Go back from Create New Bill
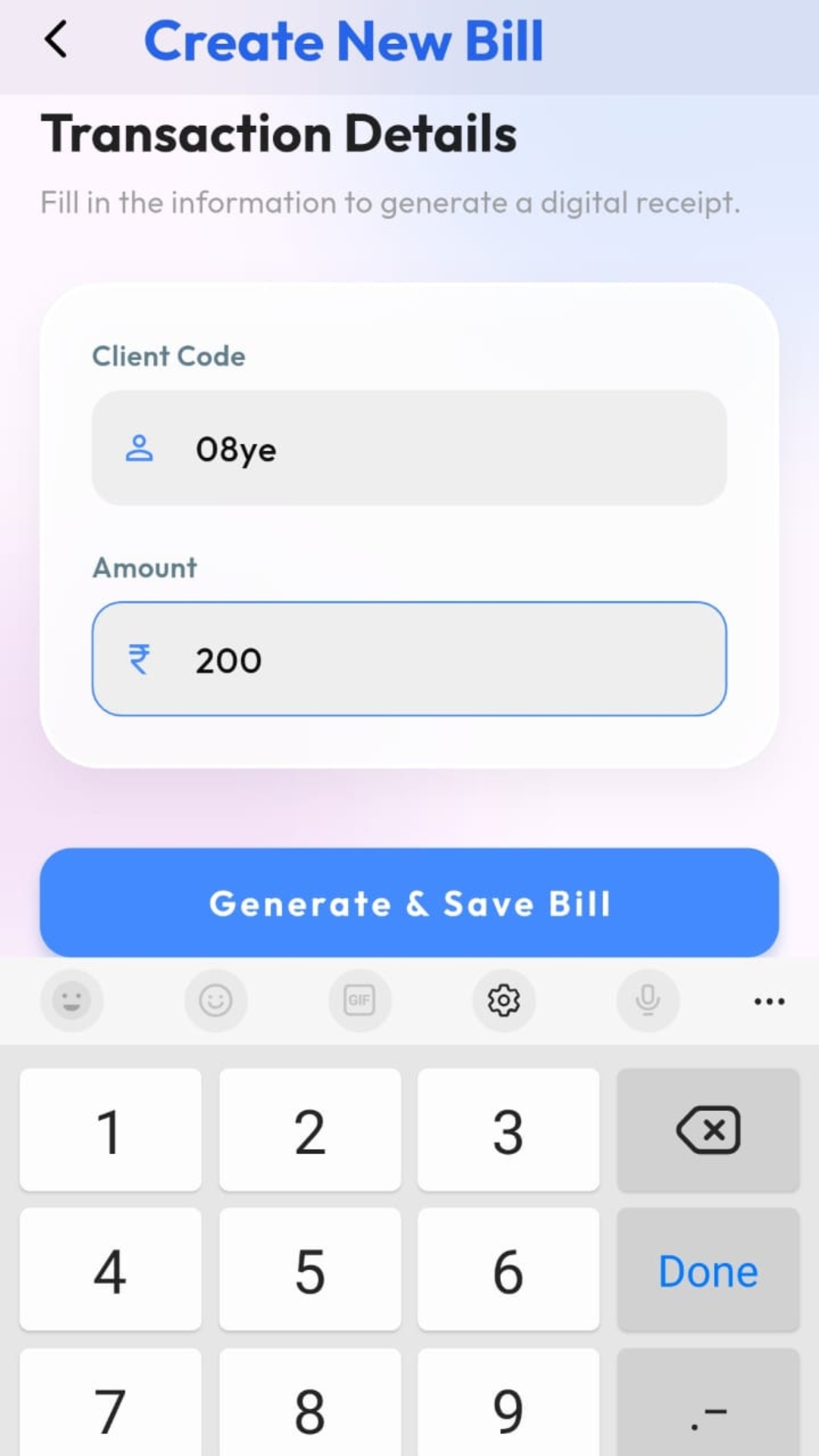The height and width of the screenshot is (1456, 819). tap(55, 39)
